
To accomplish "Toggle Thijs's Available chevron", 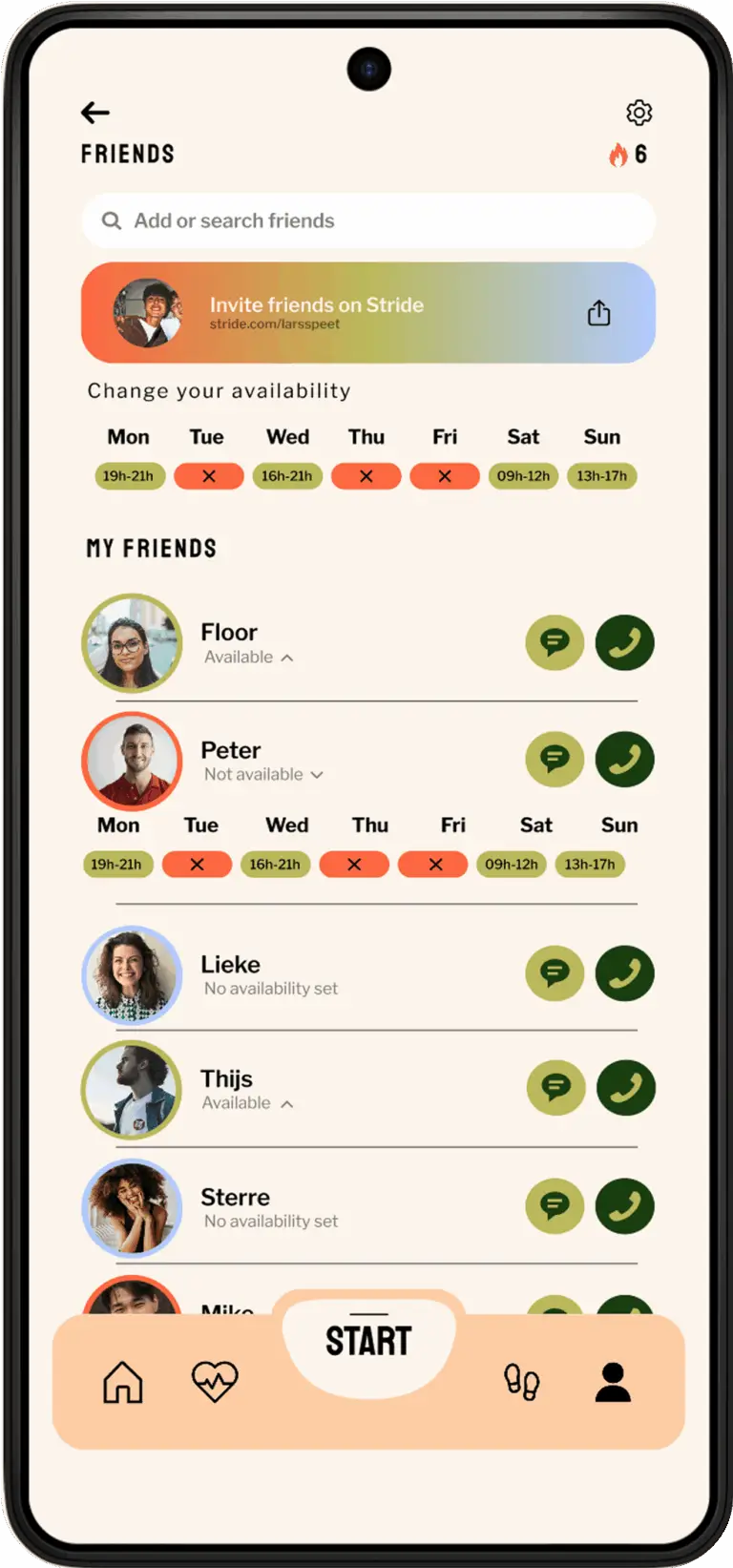I will pyautogui.click(x=287, y=1104).
